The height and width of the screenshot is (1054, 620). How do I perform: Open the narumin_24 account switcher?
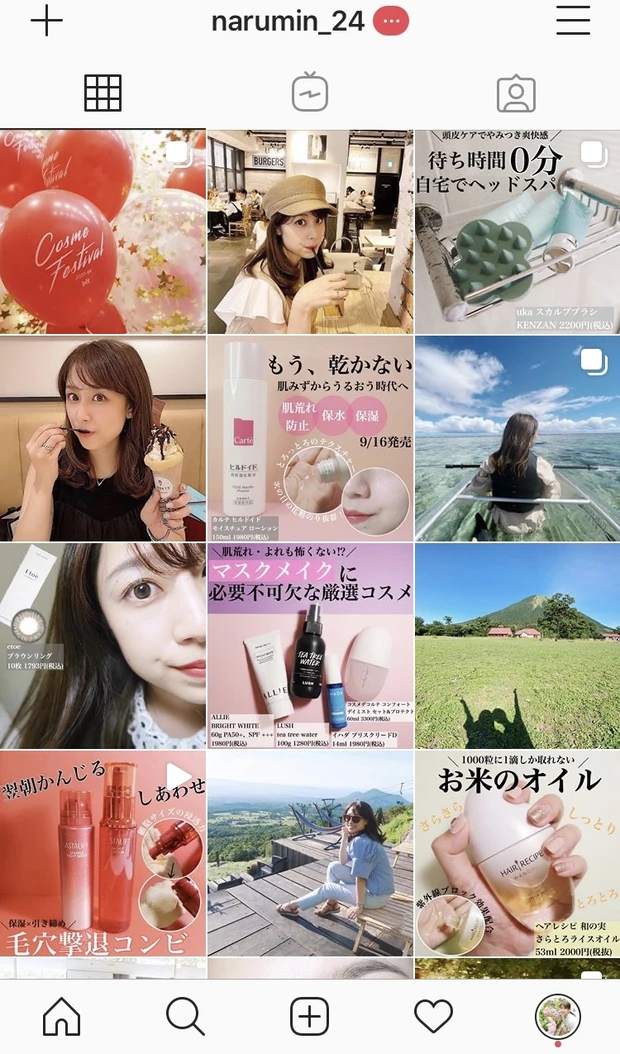(288, 21)
